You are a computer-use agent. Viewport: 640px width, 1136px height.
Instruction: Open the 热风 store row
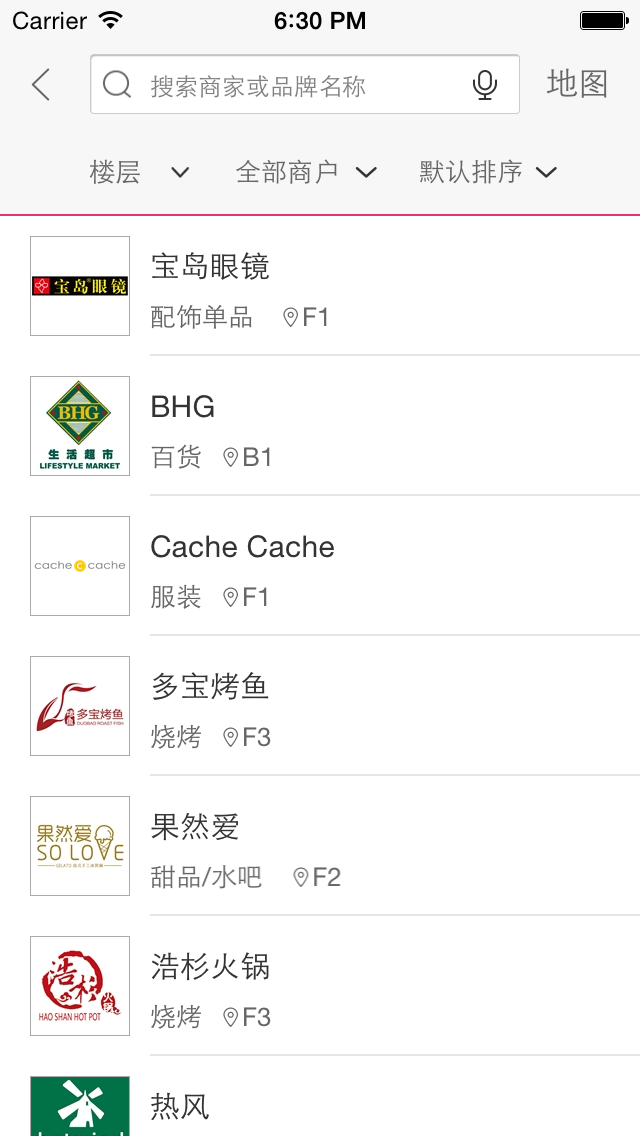320,1096
